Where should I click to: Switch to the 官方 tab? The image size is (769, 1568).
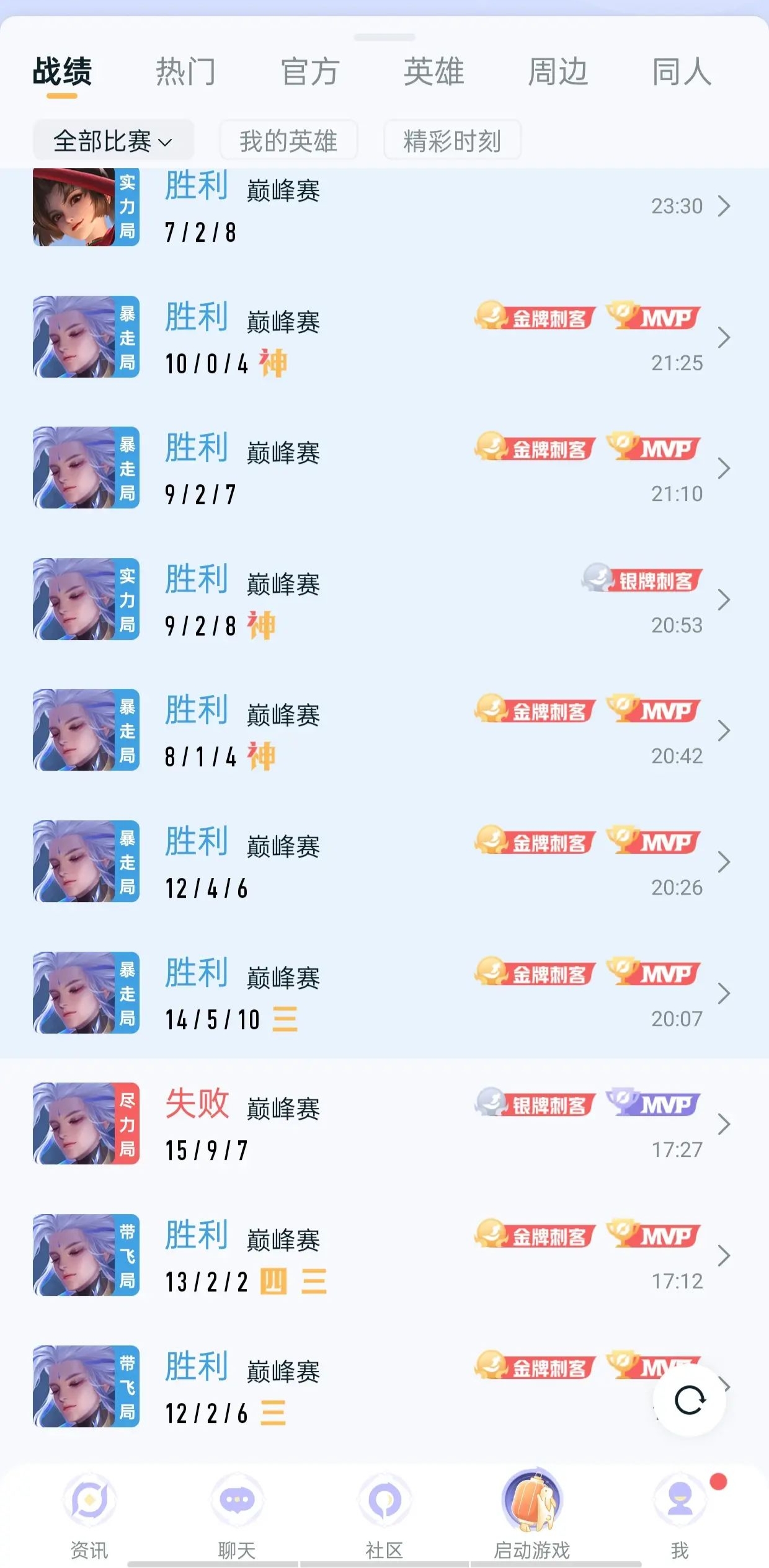pyautogui.click(x=309, y=71)
